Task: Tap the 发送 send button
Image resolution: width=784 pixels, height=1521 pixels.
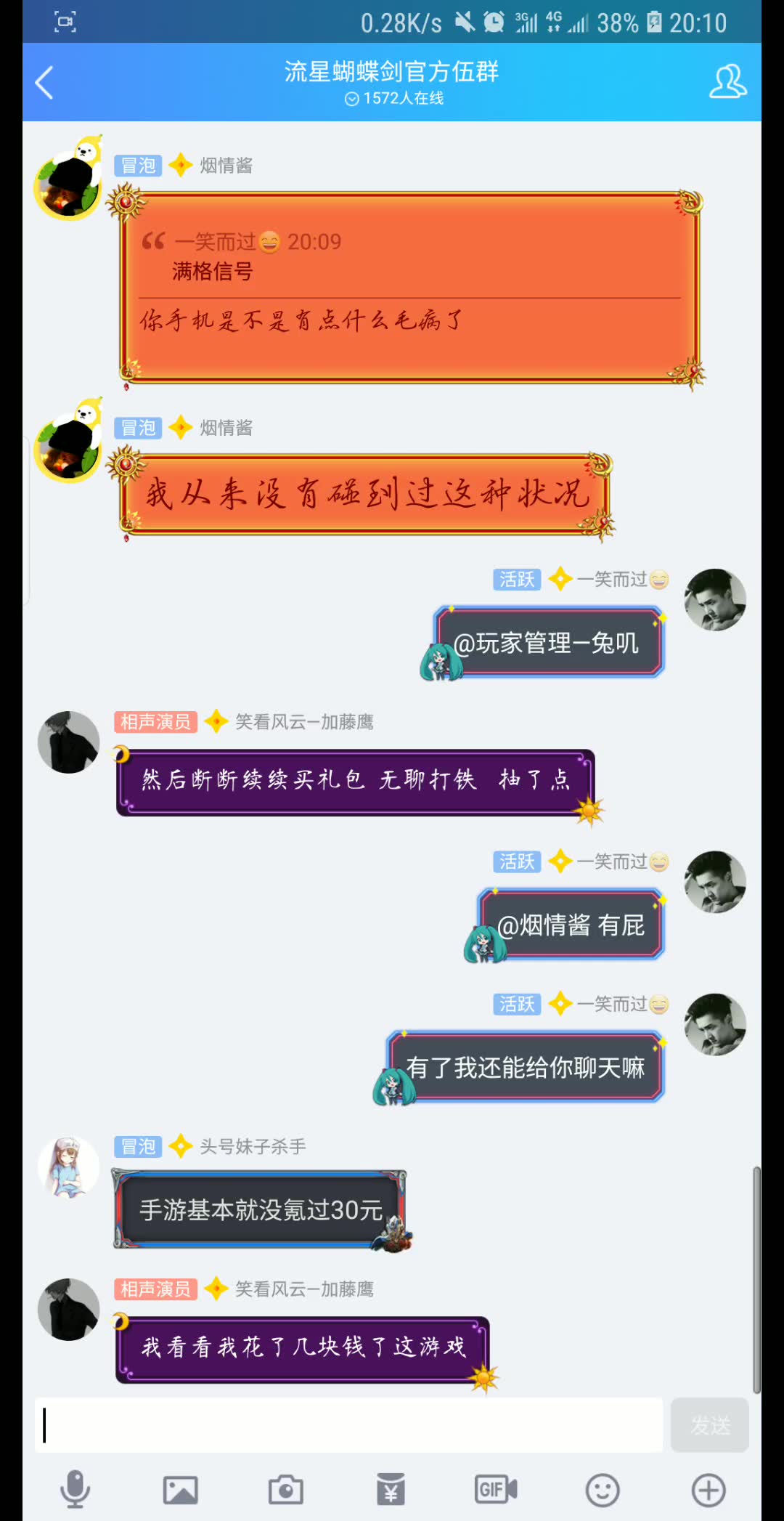Action: click(x=709, y=1424)
